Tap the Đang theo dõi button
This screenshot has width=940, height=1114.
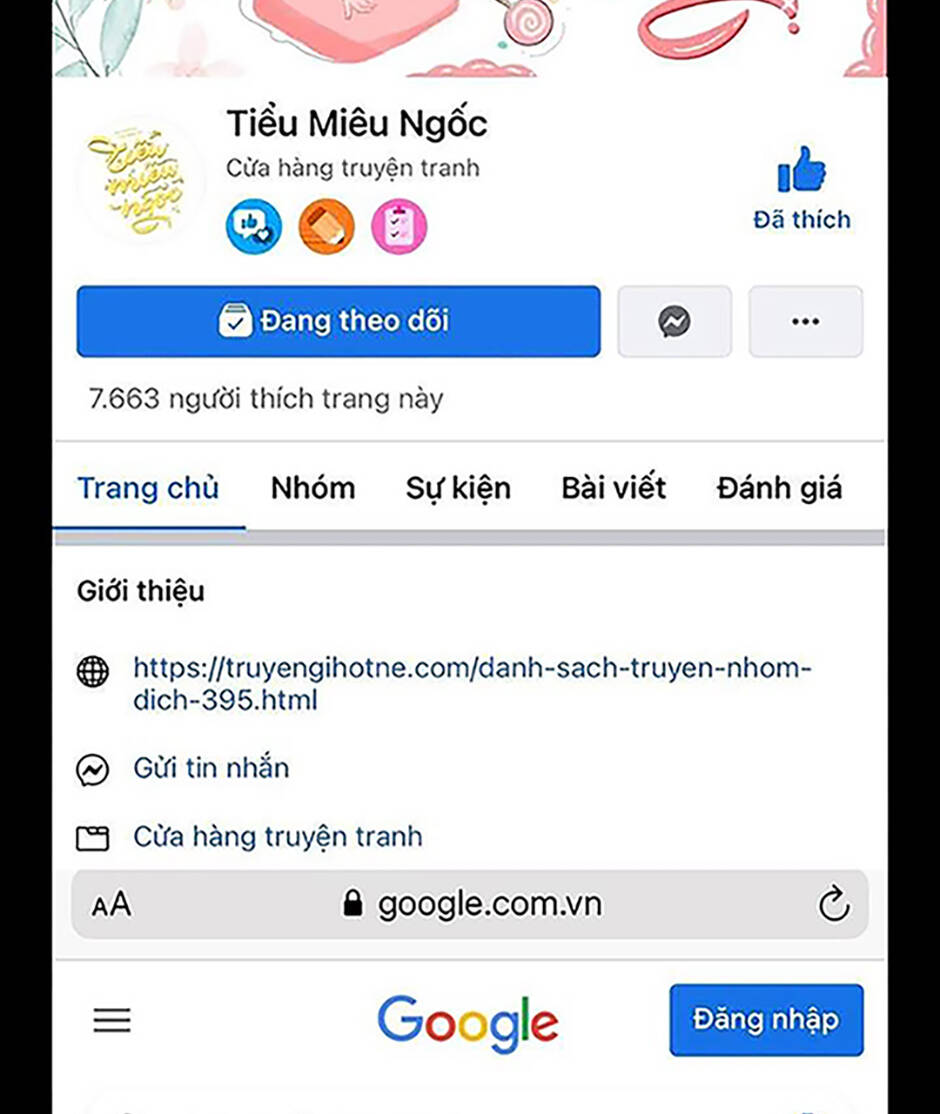338,321
